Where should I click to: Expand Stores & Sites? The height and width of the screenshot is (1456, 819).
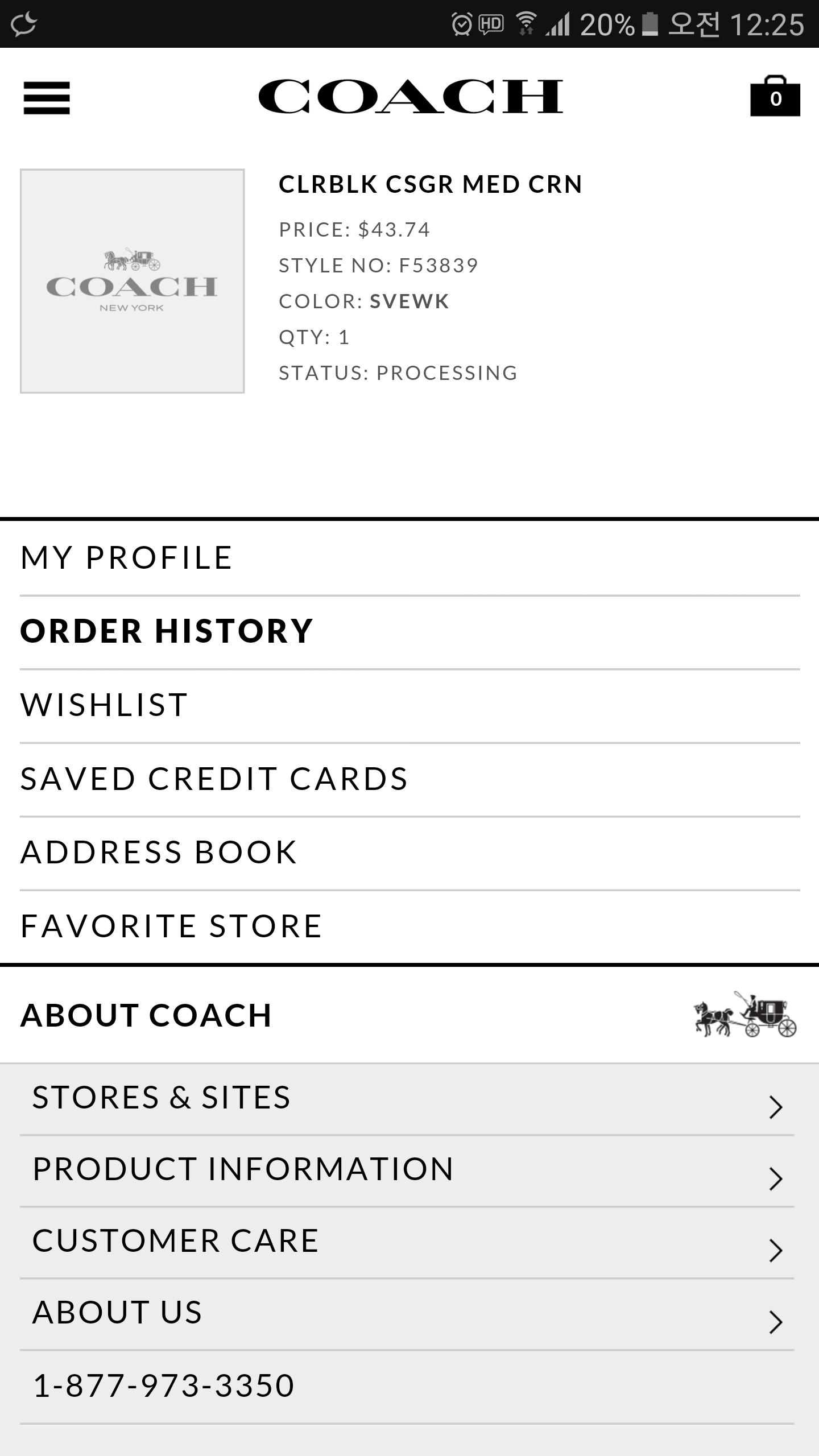point(407,1098)
